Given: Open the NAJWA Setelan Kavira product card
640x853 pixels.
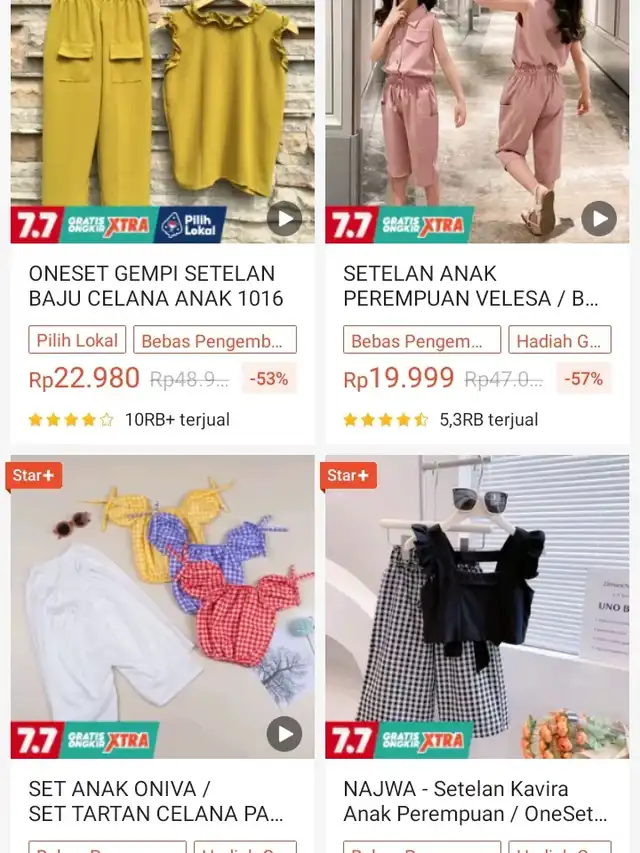Looking at the screenshot, I should [475, 800].
